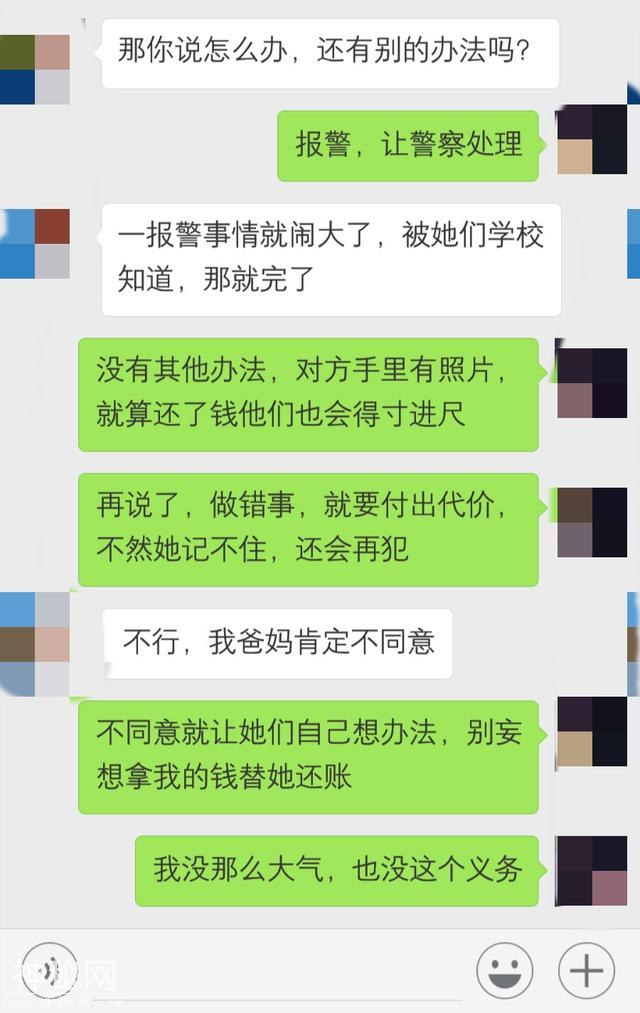Open contact avatar beside '不行，我爸妈肯定不同意'
The width and height of the screenshot is (640, 1013).
click(x=35, y=643)
